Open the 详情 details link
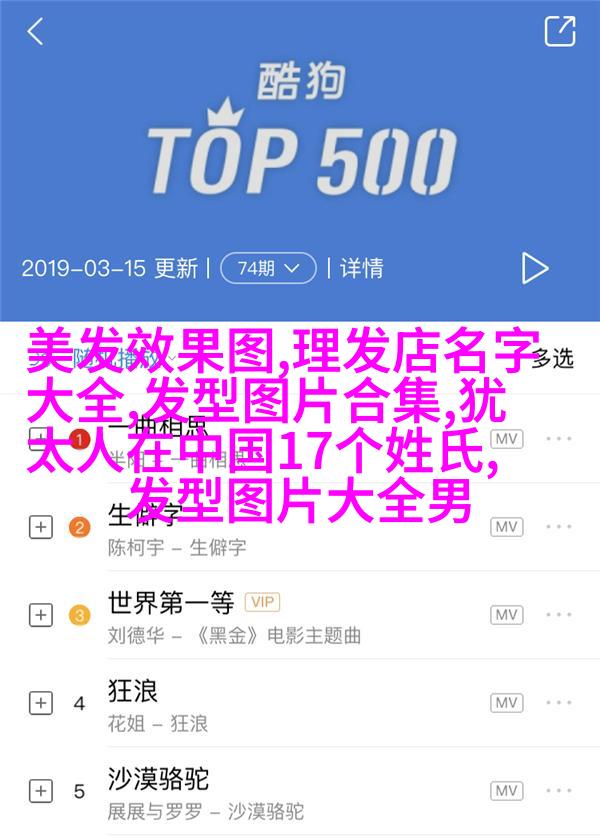 [361, 268]
